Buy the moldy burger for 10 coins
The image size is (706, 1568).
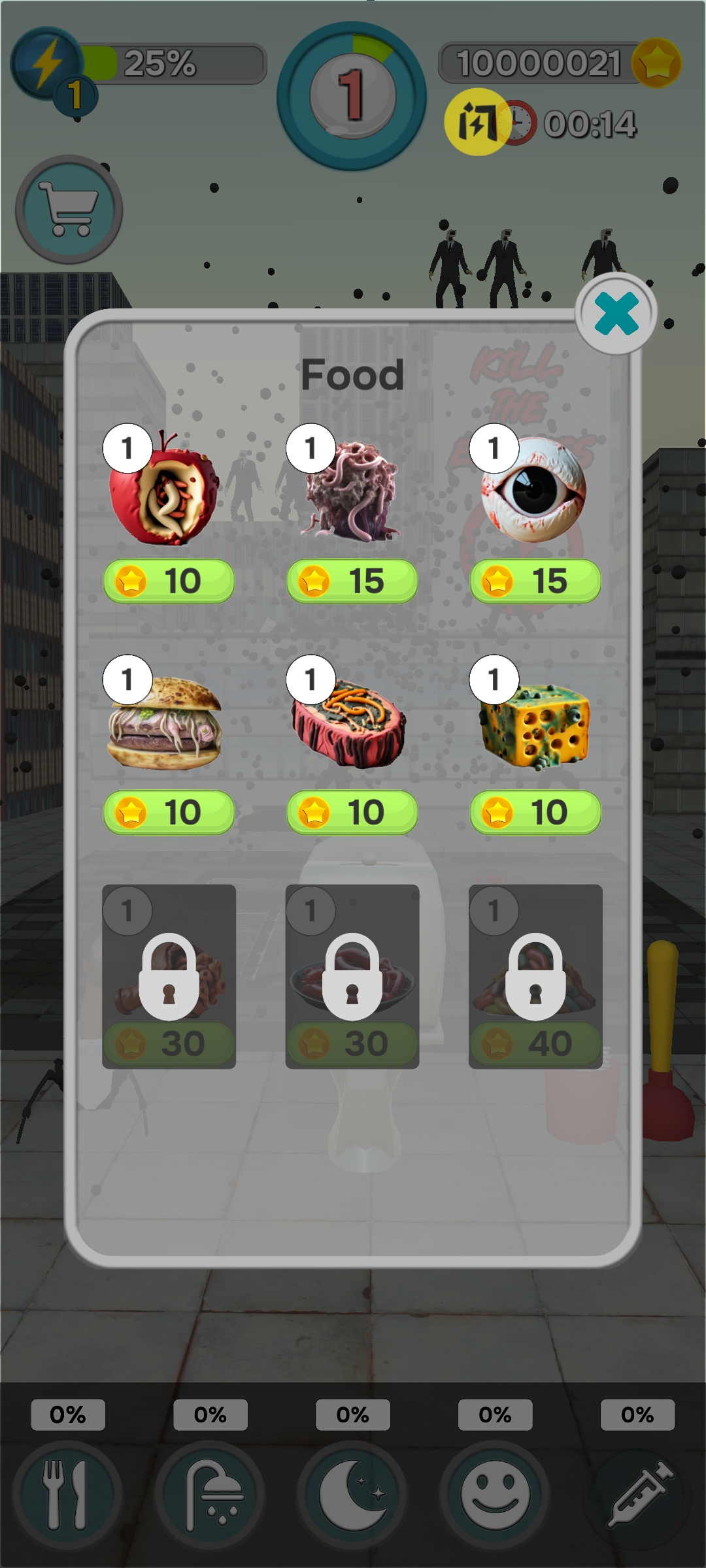click(x=169, y=812)
